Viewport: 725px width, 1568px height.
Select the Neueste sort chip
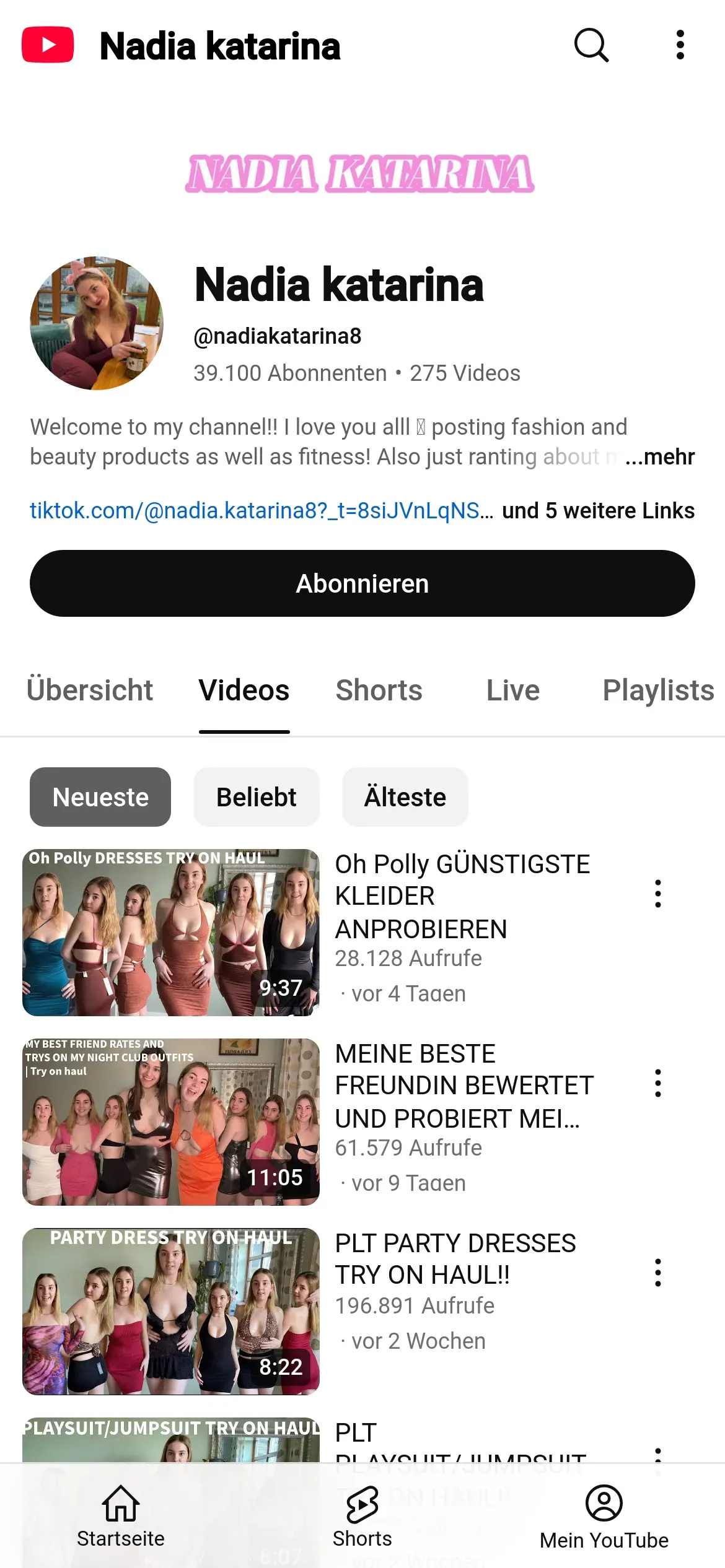100,797
